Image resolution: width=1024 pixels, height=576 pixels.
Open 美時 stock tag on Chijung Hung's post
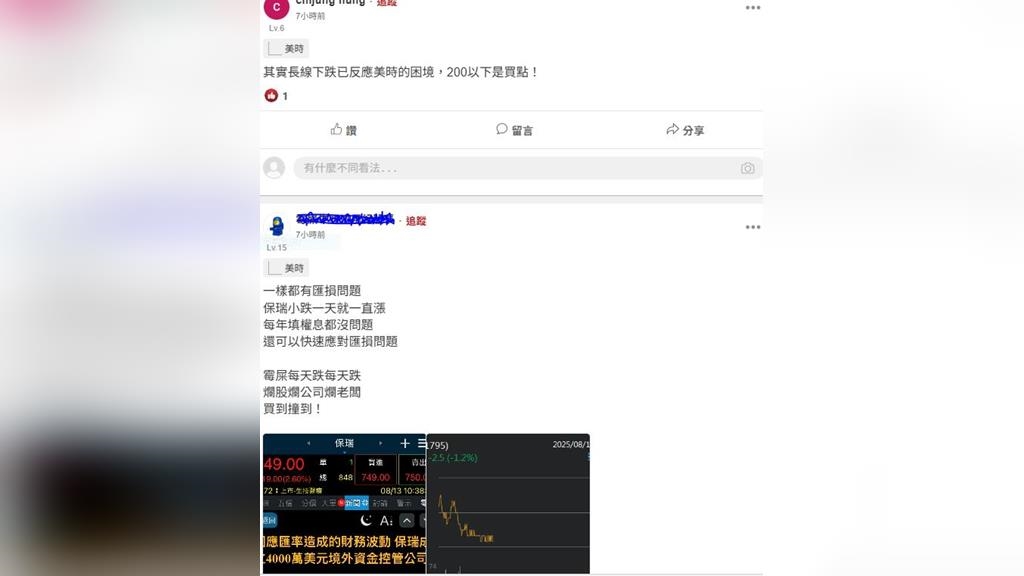[x=287, y=48]
